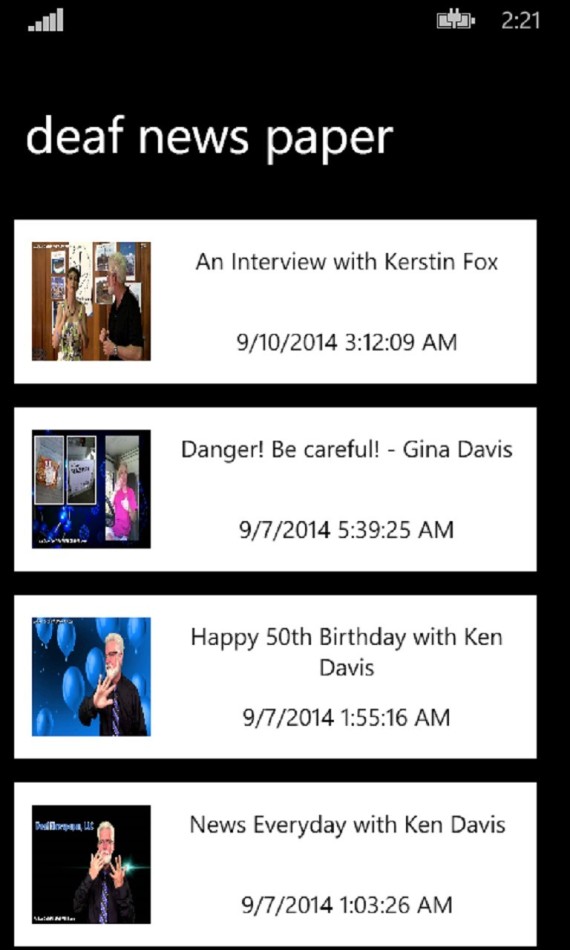Open Happy 50th Birthday with Ken Davis
This screenshot has height=950, width=570.
[275, 677]
